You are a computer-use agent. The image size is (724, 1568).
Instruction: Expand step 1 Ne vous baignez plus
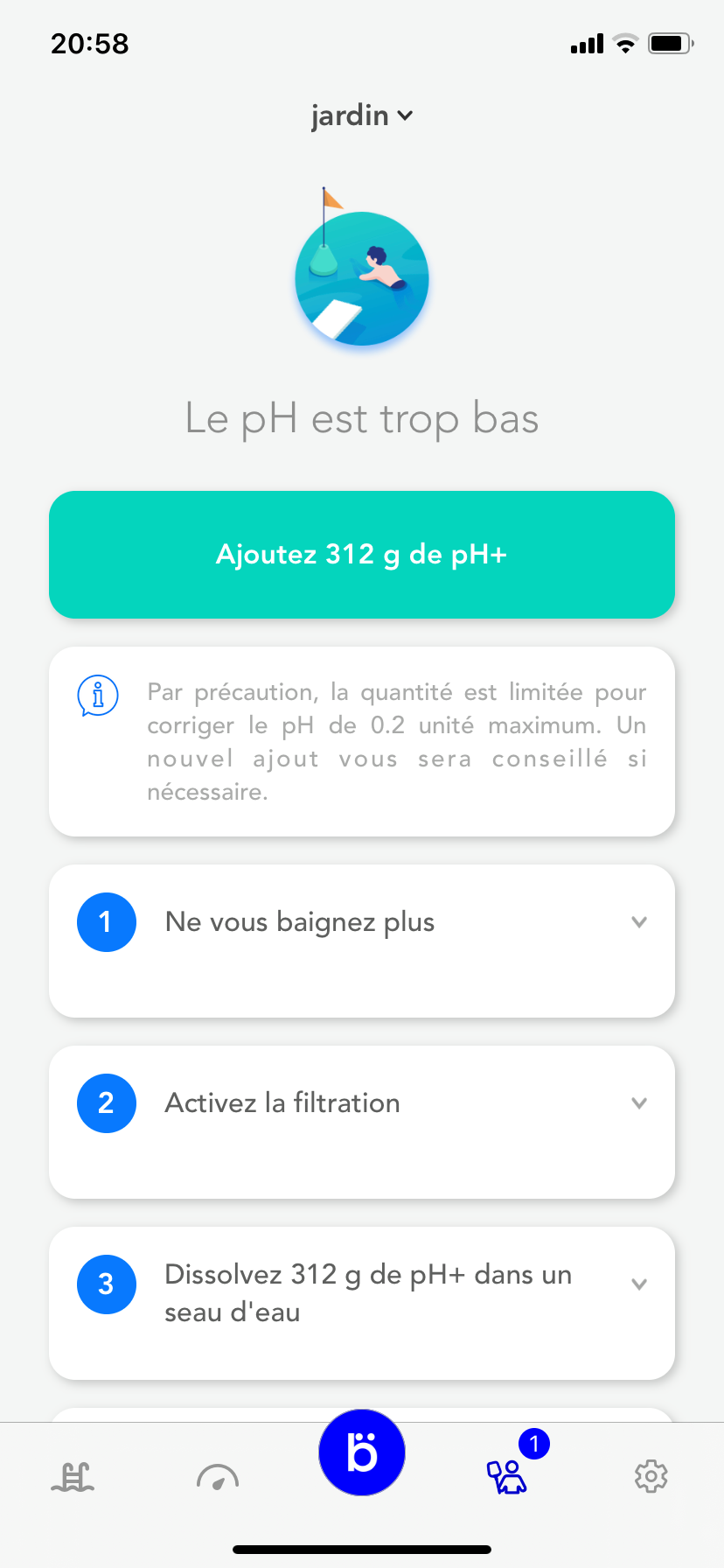639,922
